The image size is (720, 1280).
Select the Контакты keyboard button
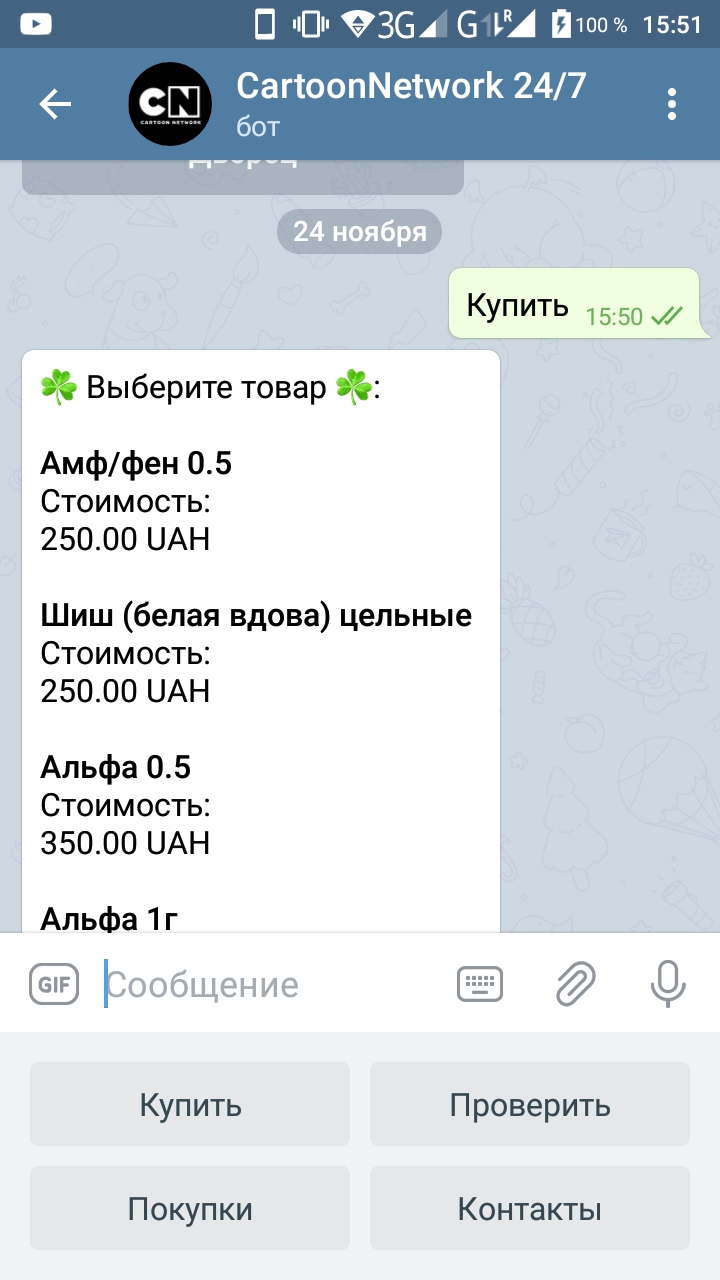point(530,1208)
